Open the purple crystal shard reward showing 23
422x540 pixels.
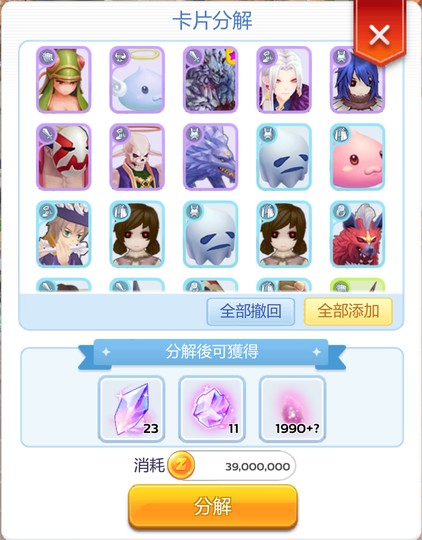click(x=132, y=409)
